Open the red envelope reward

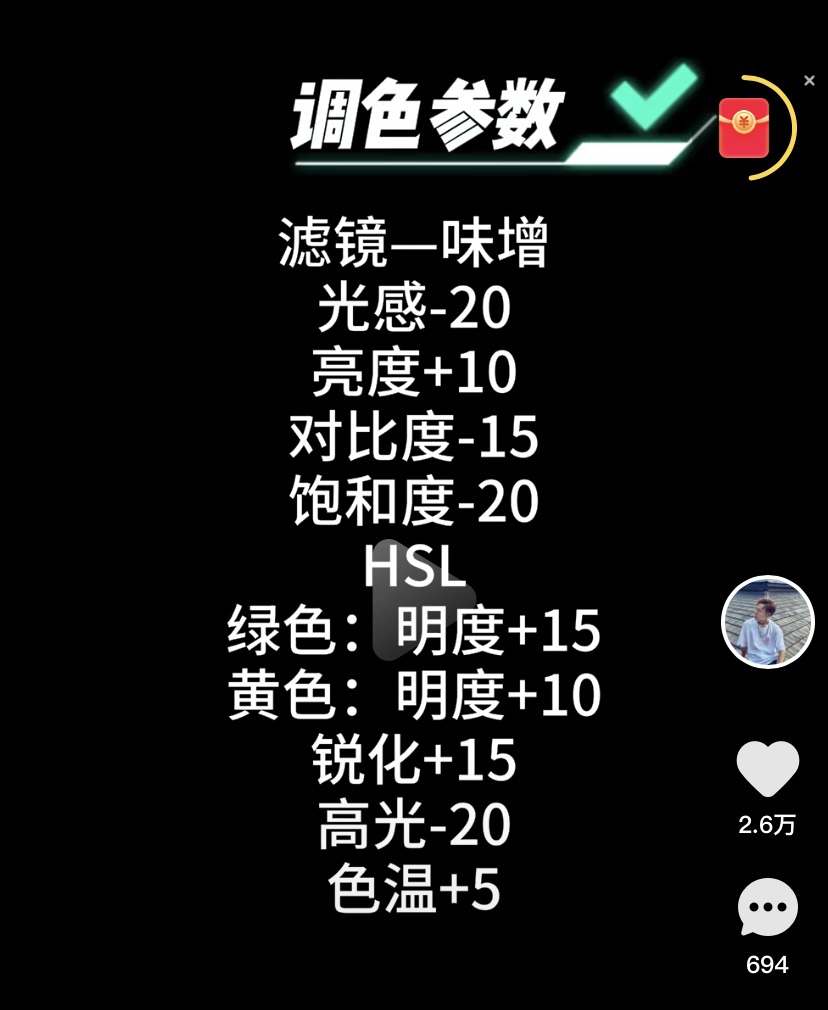pos(744,128)
